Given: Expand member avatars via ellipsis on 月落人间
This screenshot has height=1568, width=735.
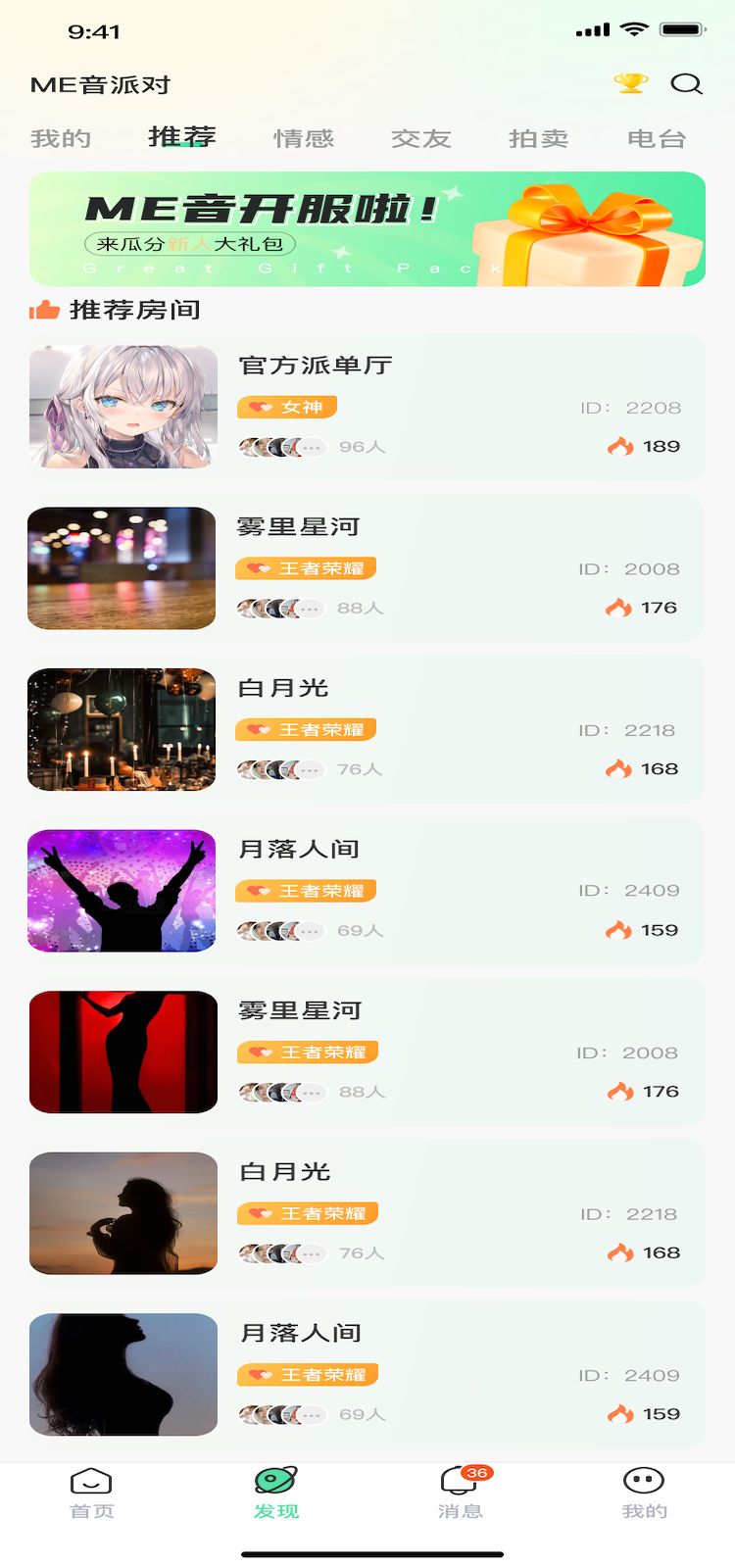Looking at the screenshot, I should (x=310, y=930).
